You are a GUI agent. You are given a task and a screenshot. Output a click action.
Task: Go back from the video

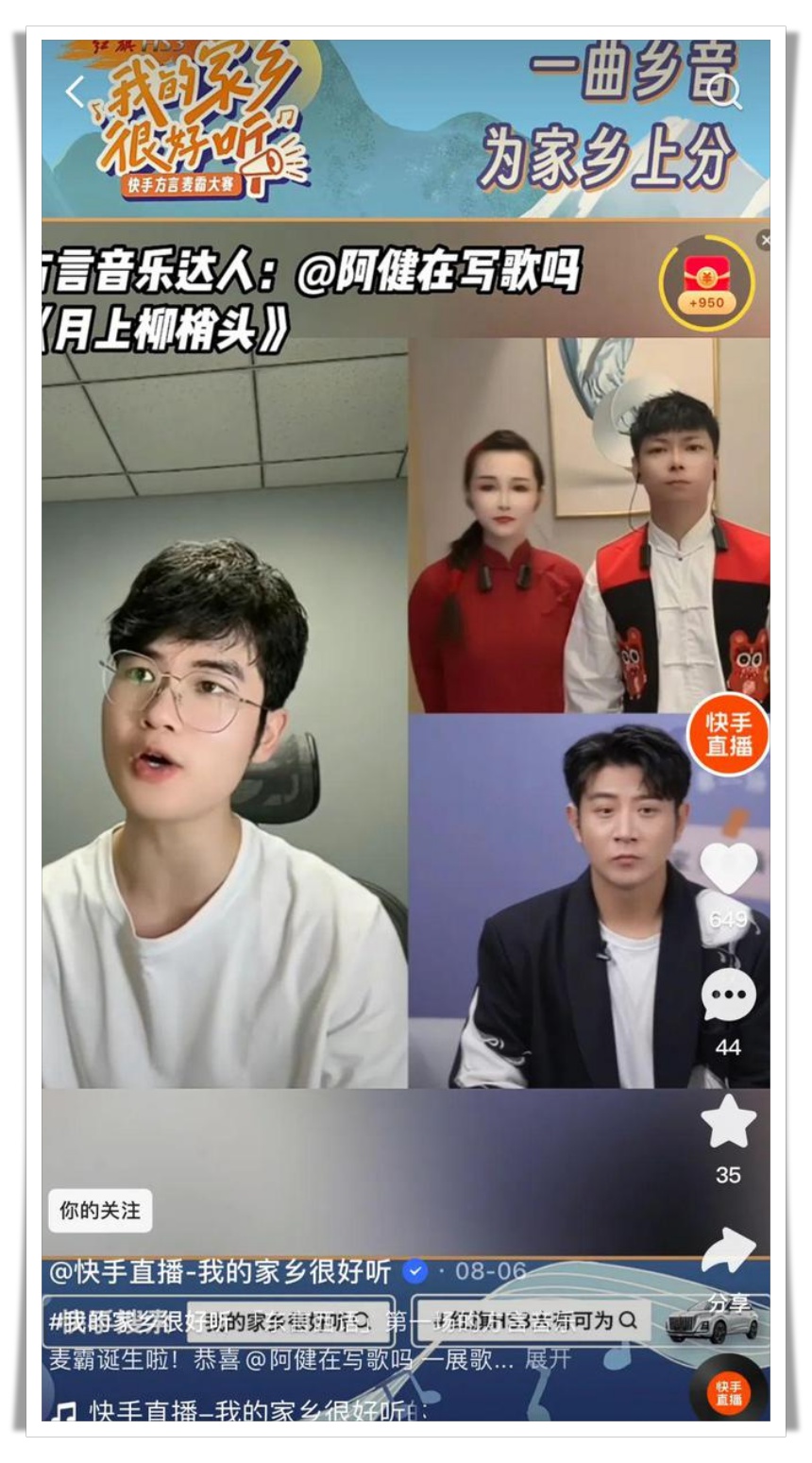76,93
